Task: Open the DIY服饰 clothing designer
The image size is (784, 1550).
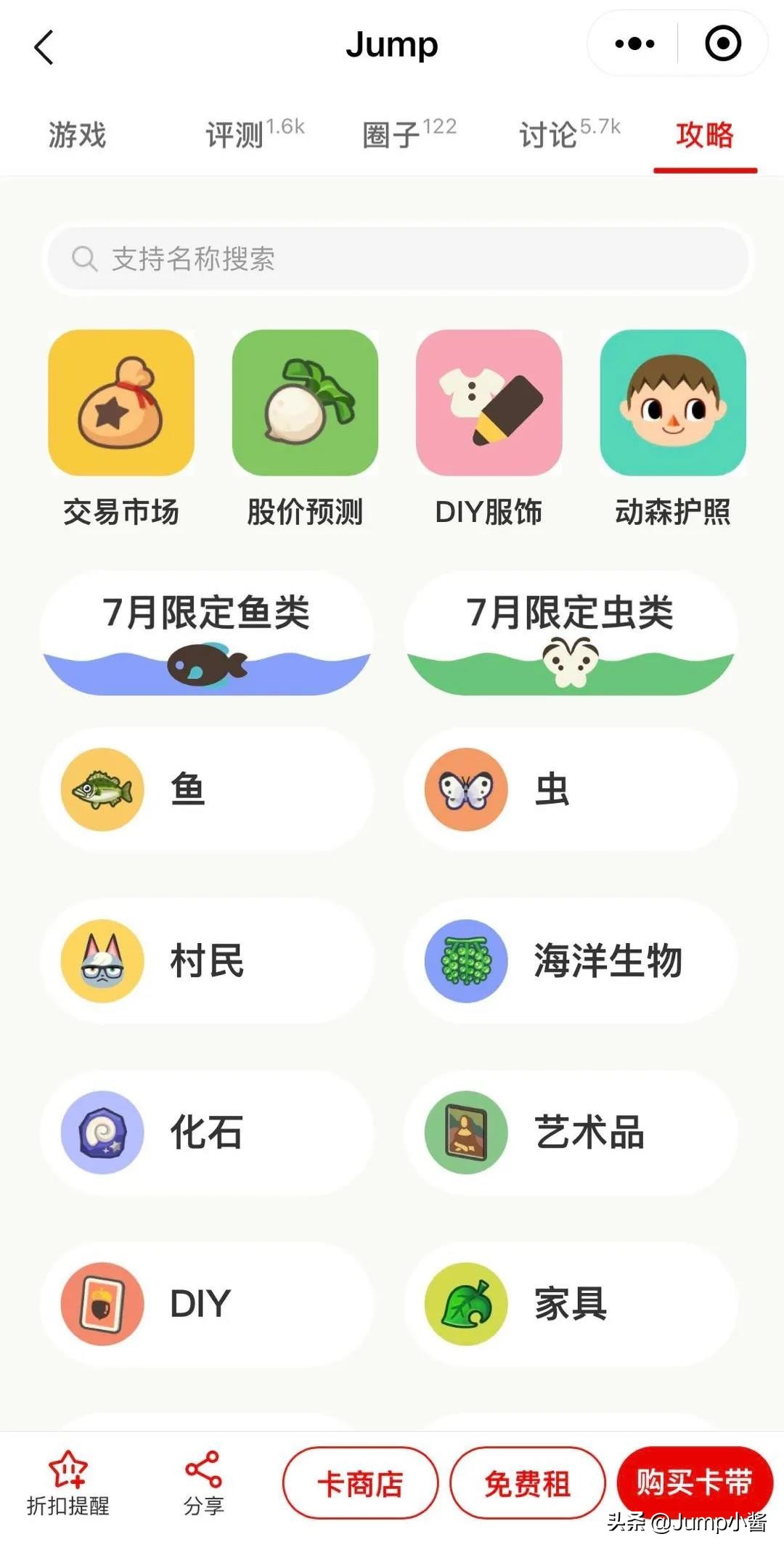Action: [x=488, y=407]
